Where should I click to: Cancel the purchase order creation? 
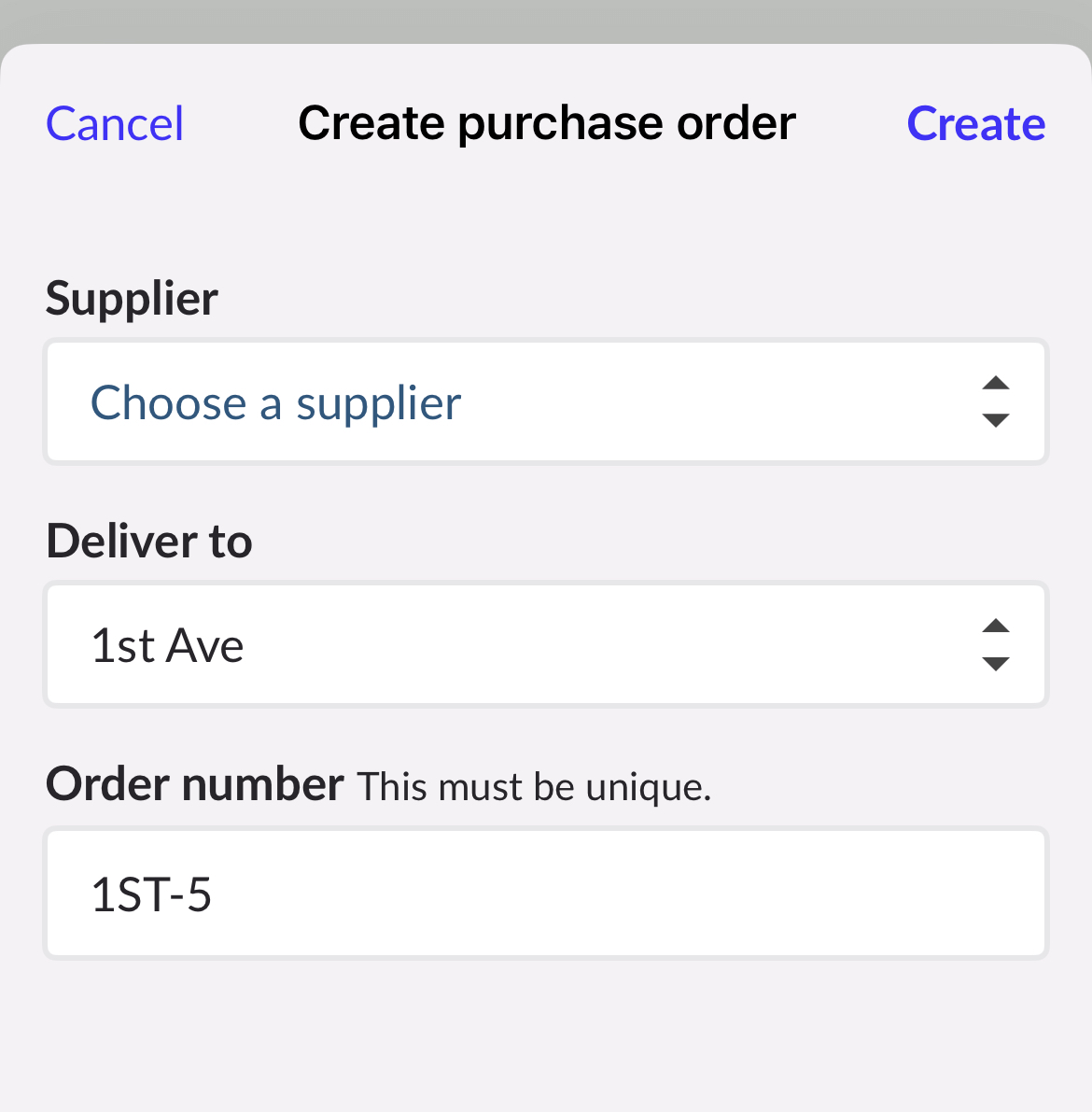tap(115, 124)
